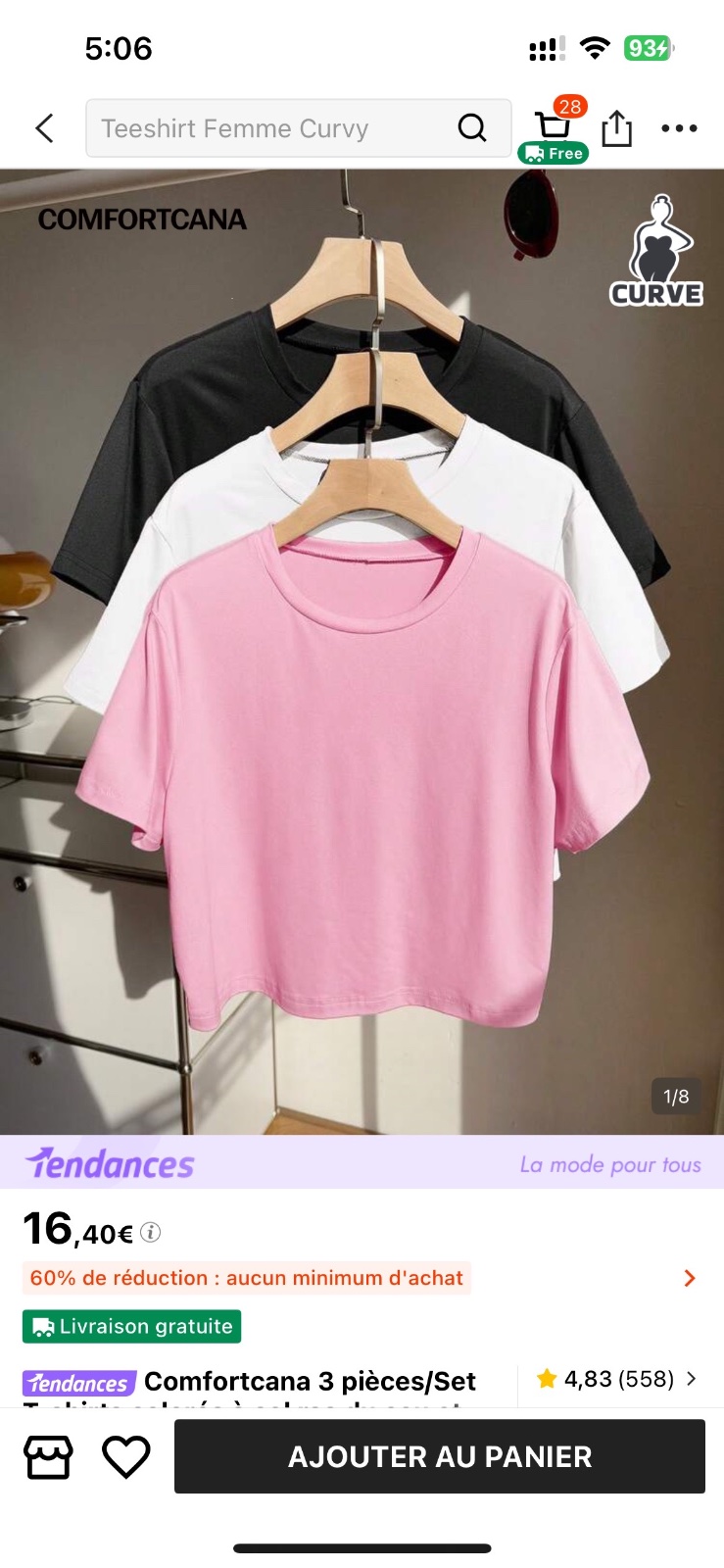Open the shopping cart with 28 items
The image size is (724, 1568).
(555, 129)
